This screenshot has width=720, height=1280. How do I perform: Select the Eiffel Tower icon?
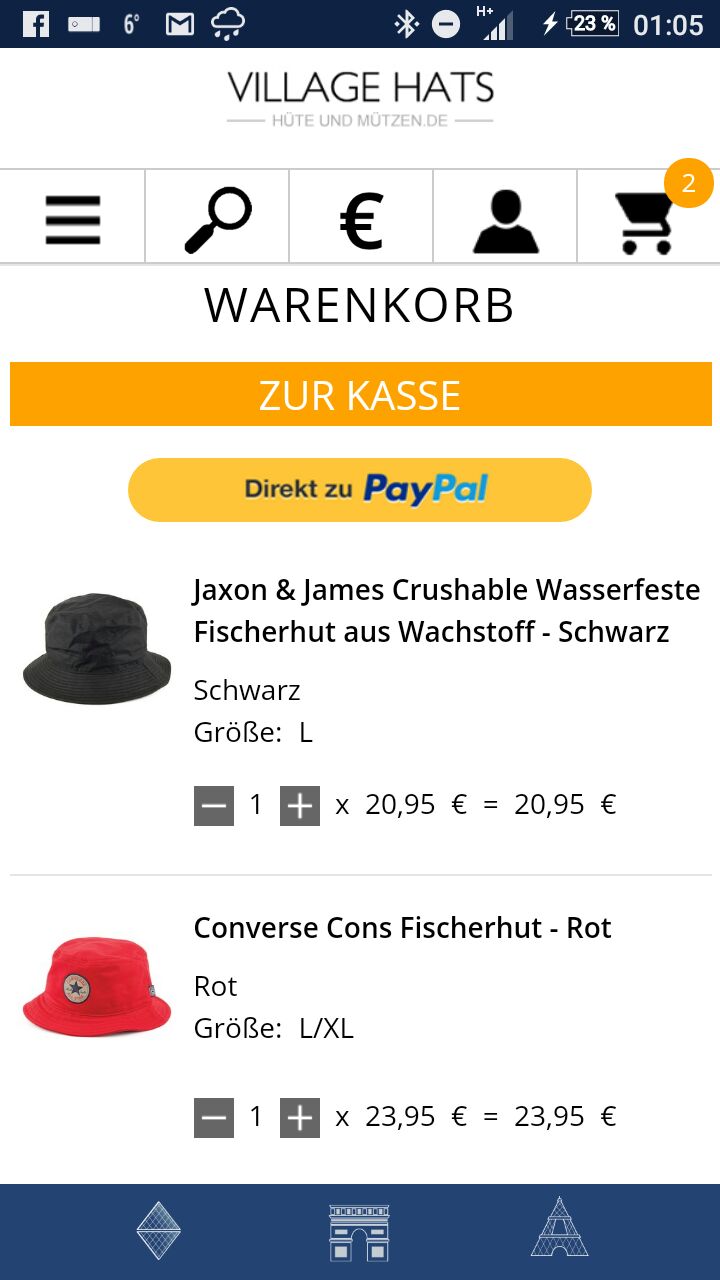559,1229
